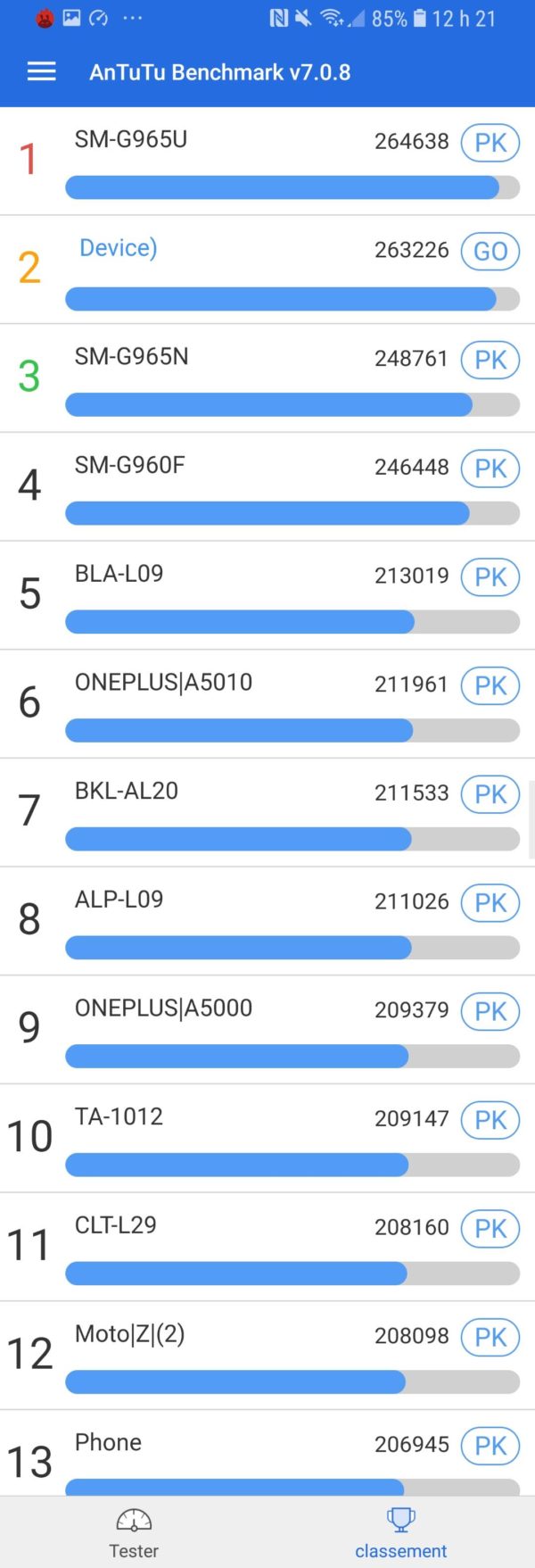Tap PK next to SM-G960F
This screenshot has height=1568, width=535.
pos(490,469)
